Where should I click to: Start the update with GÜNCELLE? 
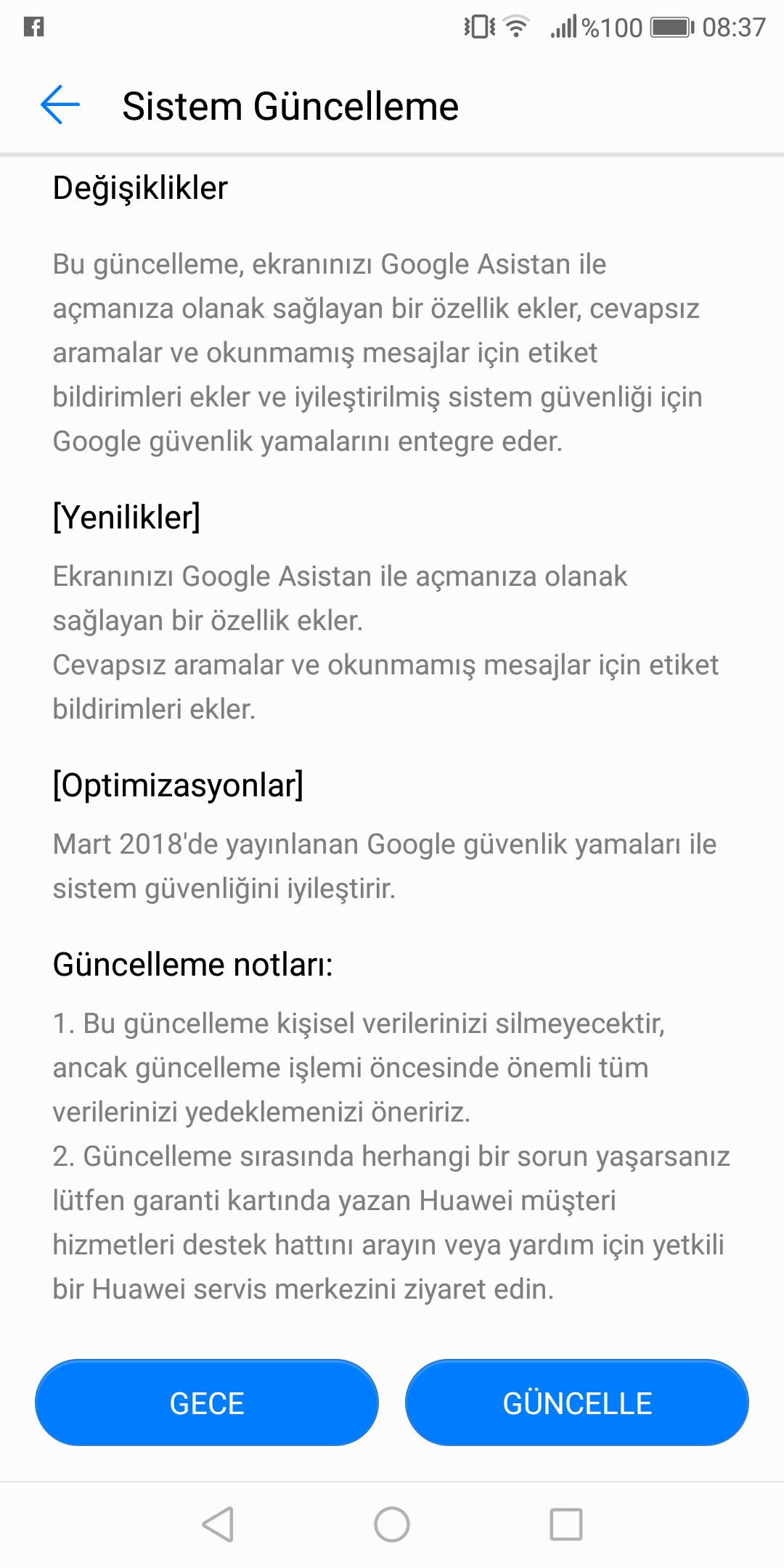577,1403
